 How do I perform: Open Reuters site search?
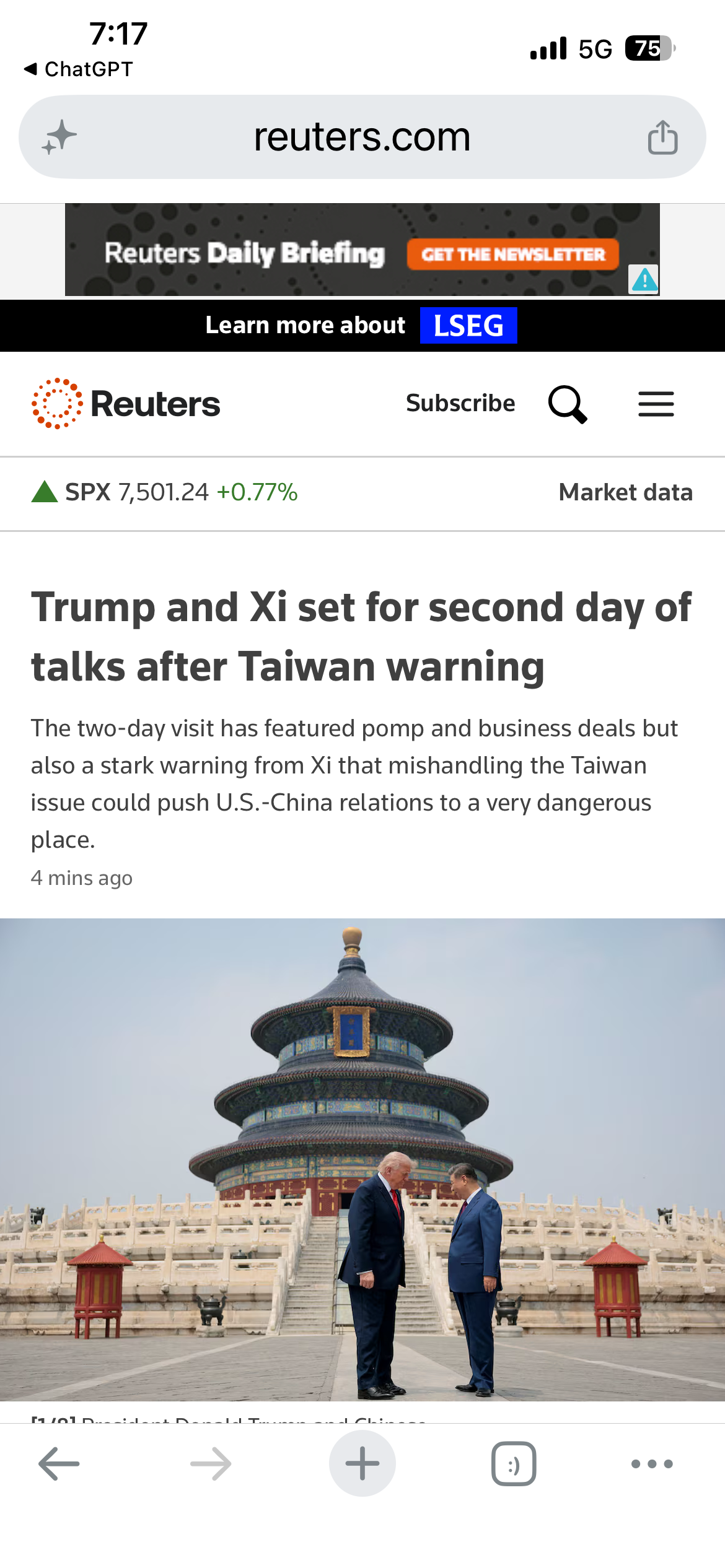[568, 404]
